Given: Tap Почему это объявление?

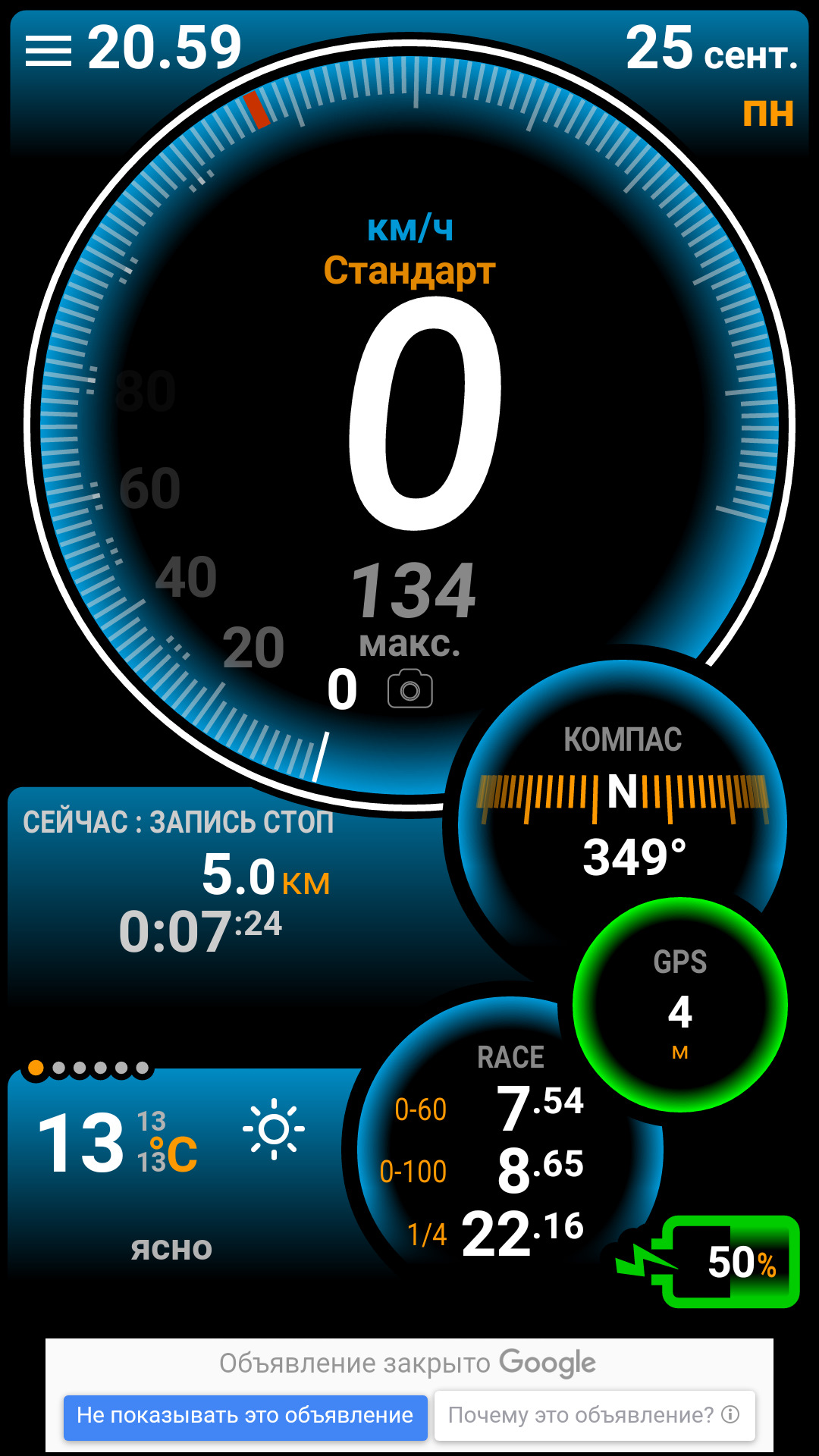Looking at the screenshot, I should click(x=594, y=1415).
